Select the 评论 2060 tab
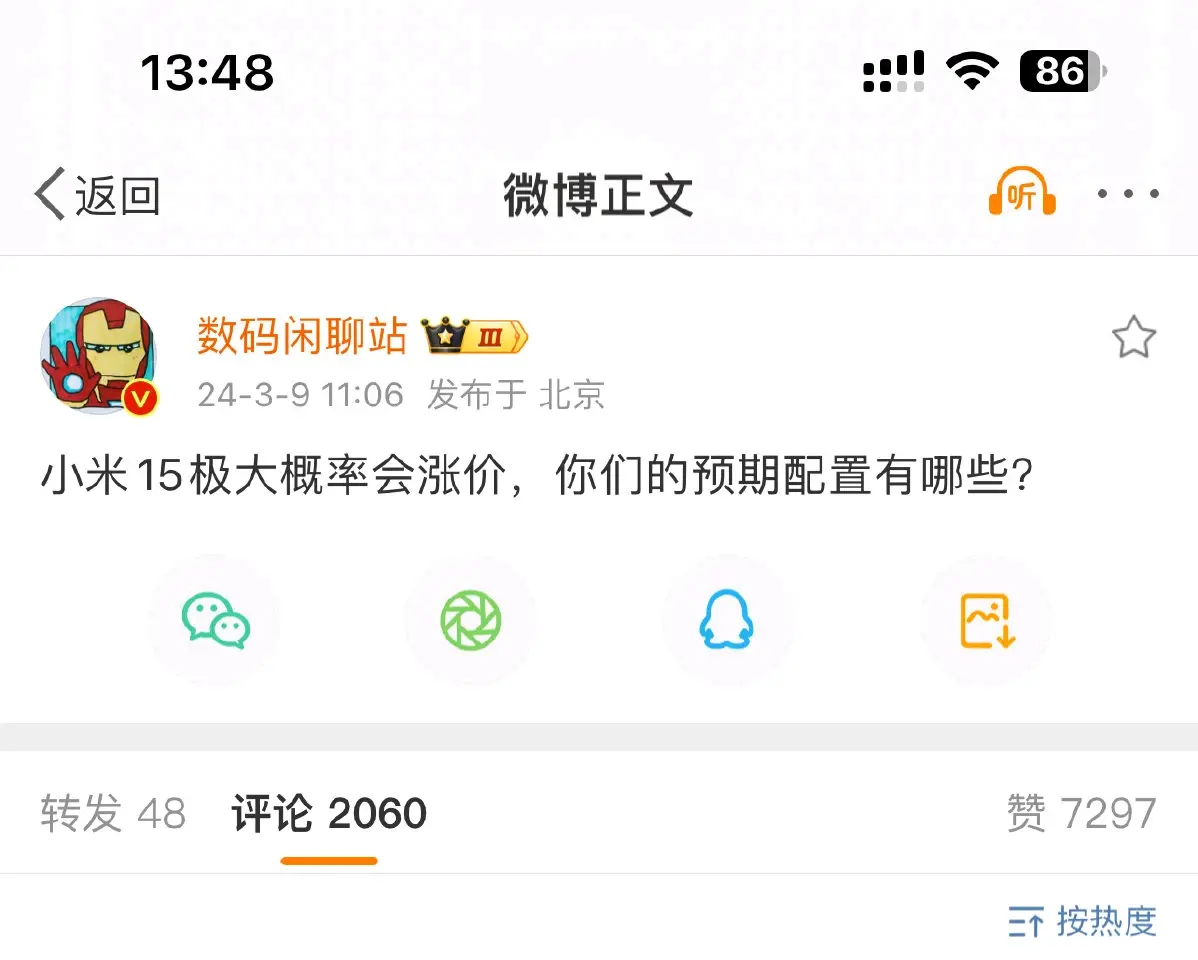The width and height of the screenshot is (1198, 960). tap(329, 814)
